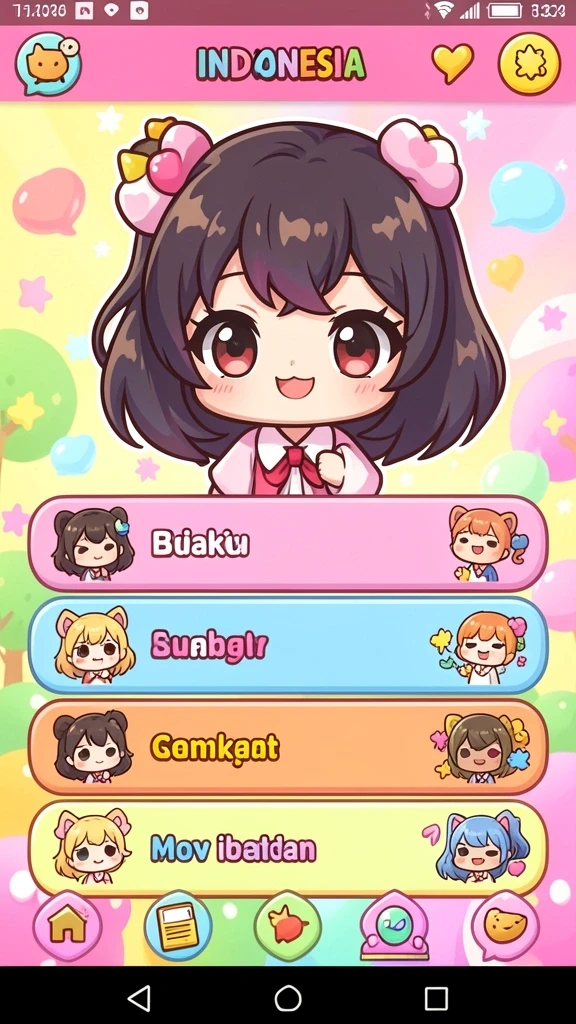Open the smiley chat bubble tab
This screenshot has width=576, height=1024.
[x=506, y=926]
